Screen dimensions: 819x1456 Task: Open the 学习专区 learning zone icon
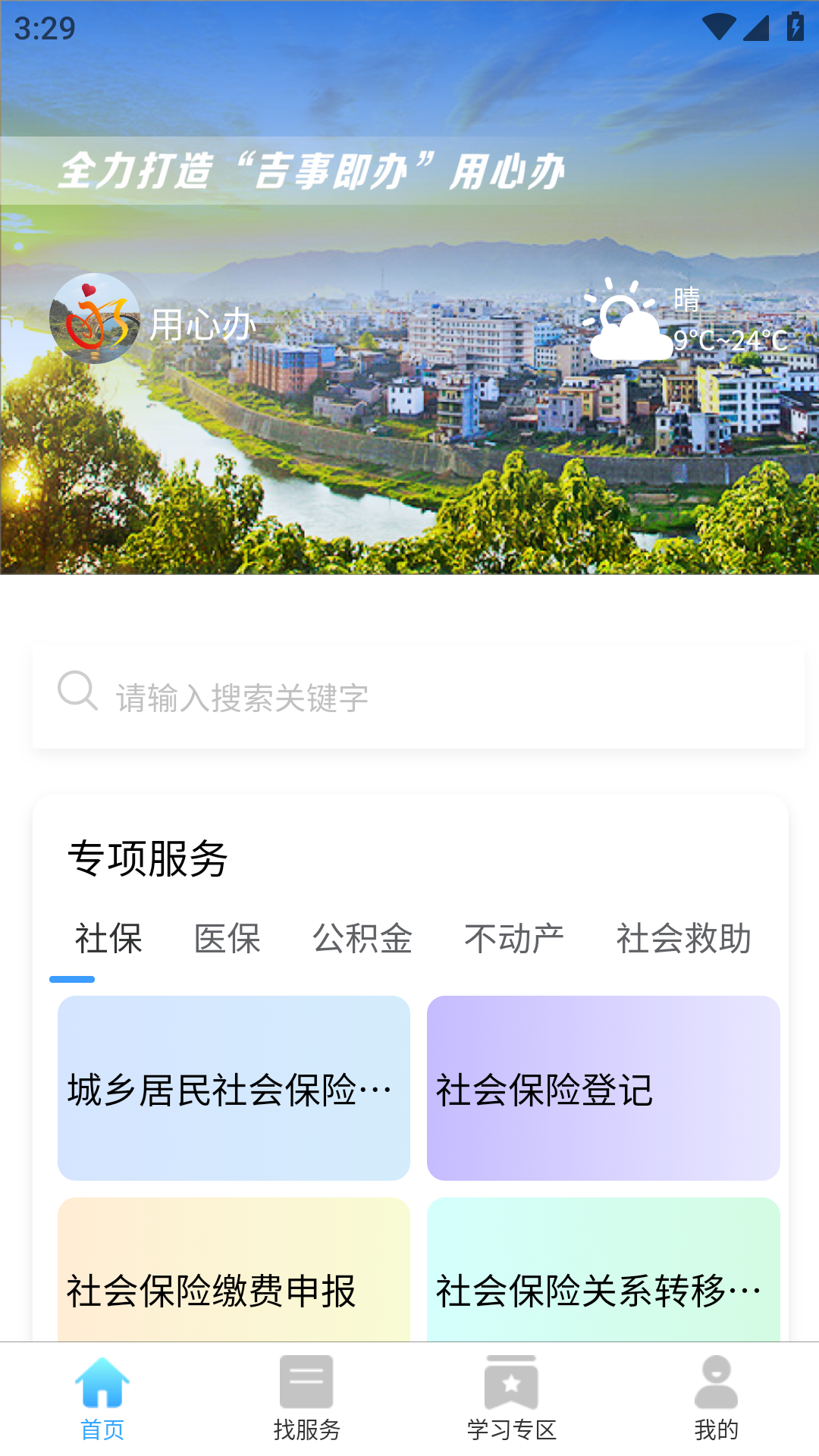pos(512,1382)
